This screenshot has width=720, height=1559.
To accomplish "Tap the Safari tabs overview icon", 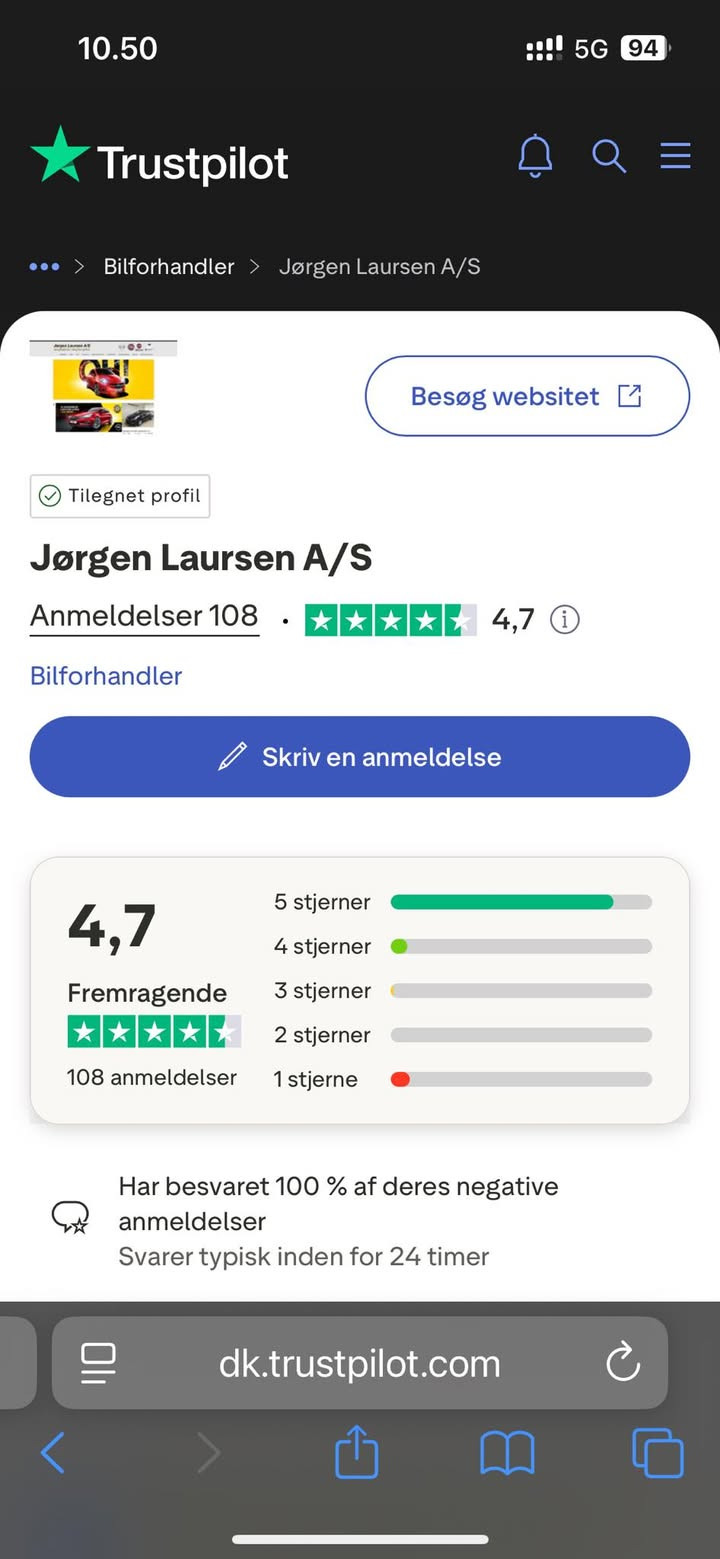I will click(x=658, y=1454).
